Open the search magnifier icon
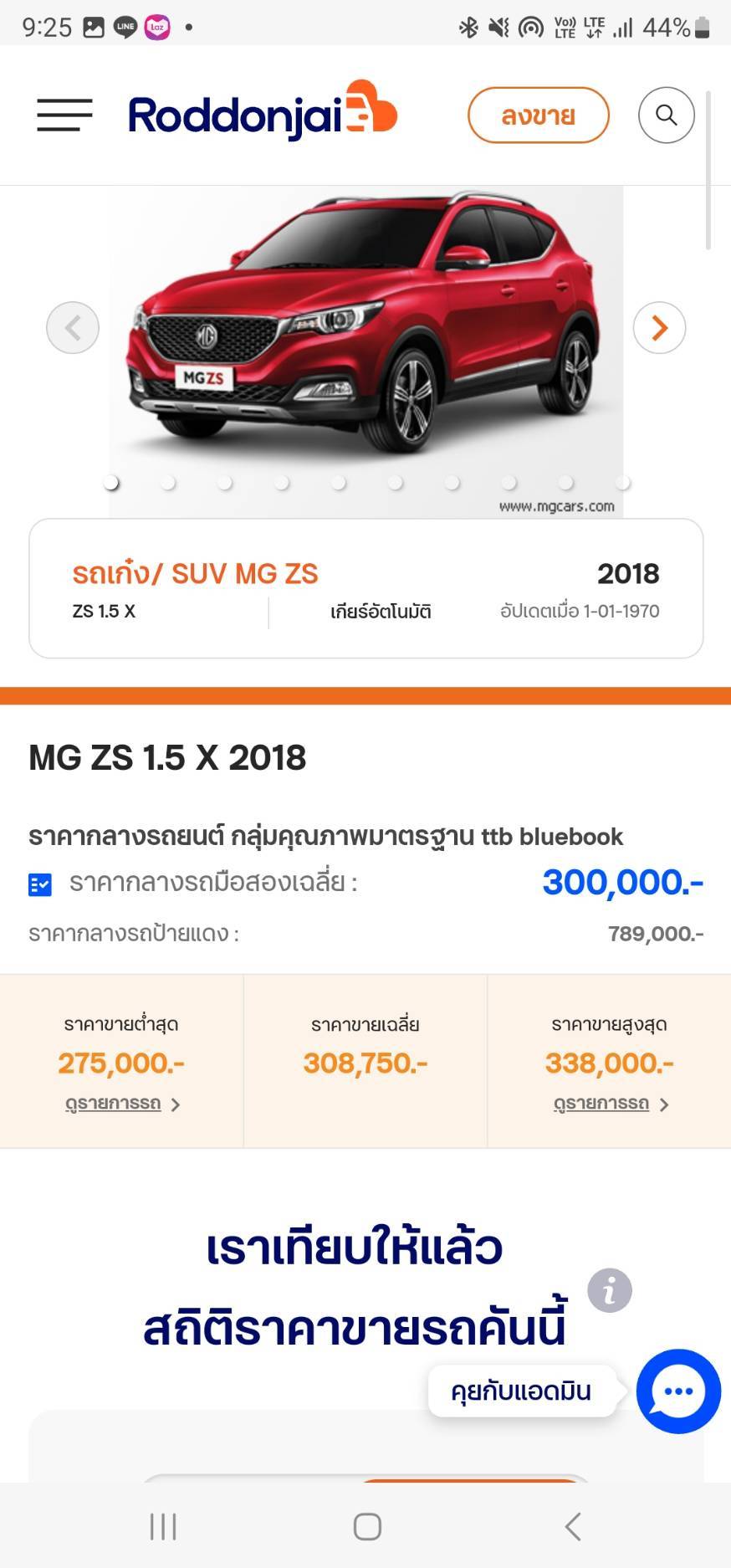The width and height of the screenshot is (731, 1568). click(x=666, y=115)
